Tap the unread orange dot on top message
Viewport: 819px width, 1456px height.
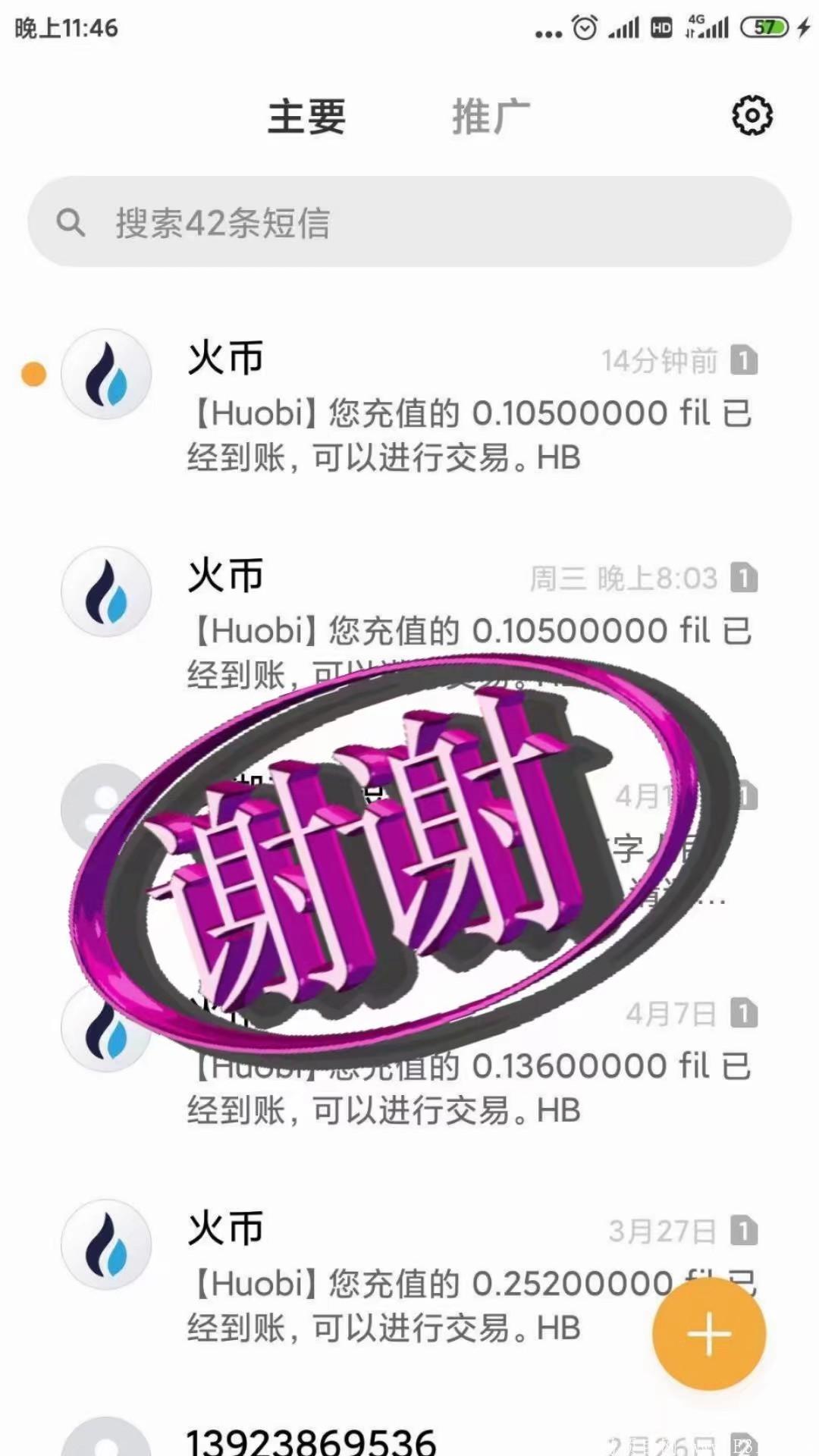33,373
